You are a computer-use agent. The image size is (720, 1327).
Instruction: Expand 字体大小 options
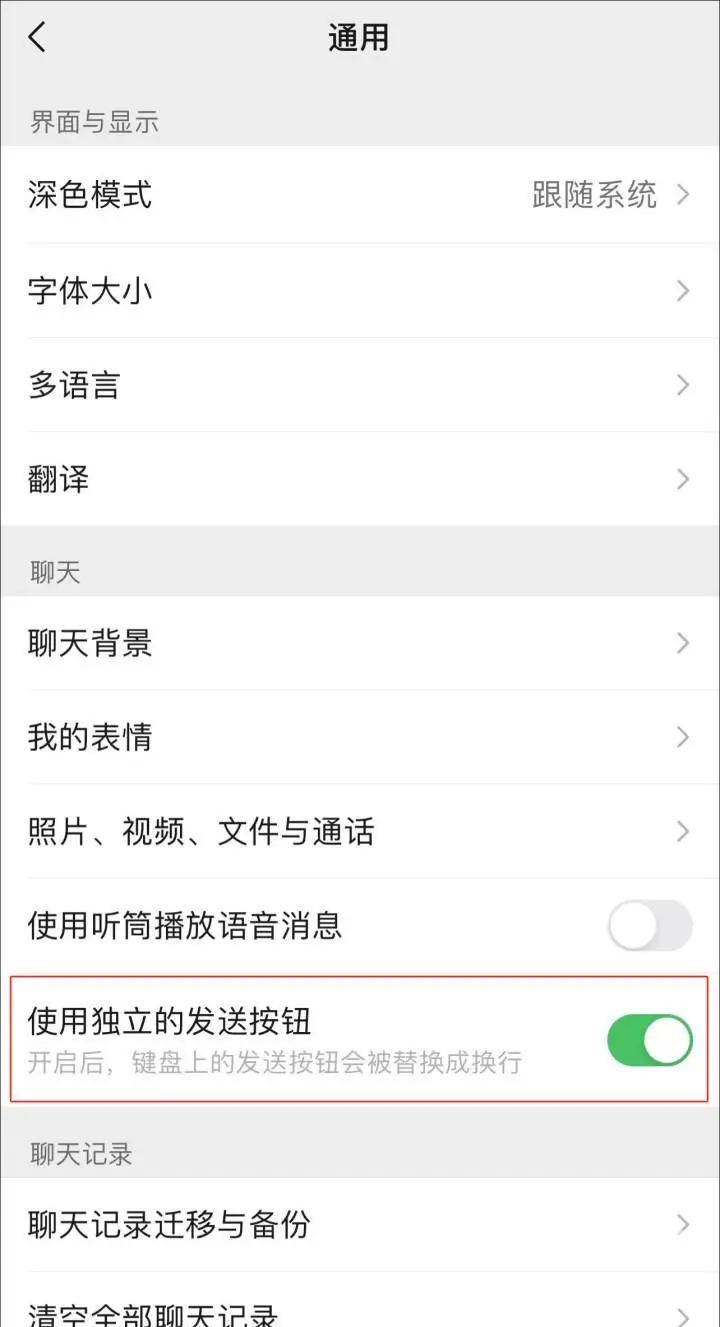[684, 291]
